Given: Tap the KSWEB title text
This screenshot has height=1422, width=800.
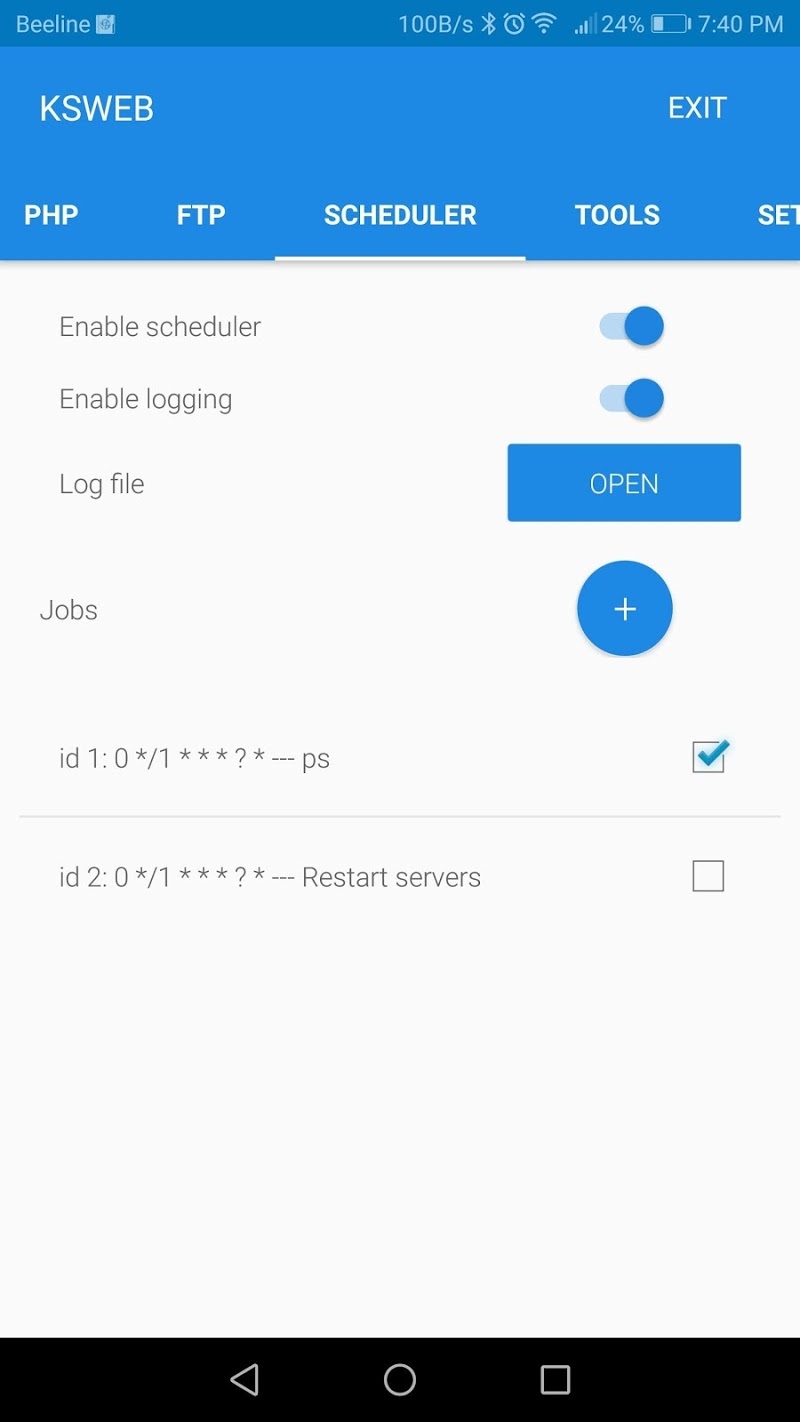Looking at the screenshot, I should coord(97,107).
